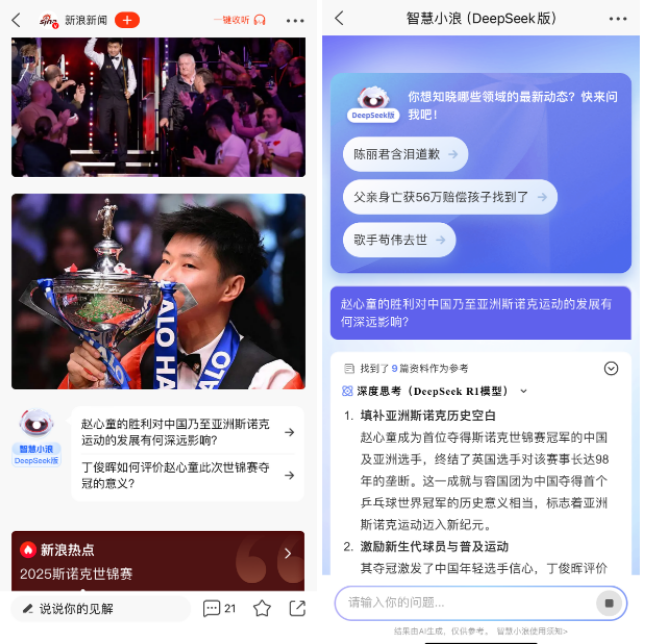Open overflow menu beside 一键收听
Viewport: 645px width, 644px height.
click(x=295, y=20)
